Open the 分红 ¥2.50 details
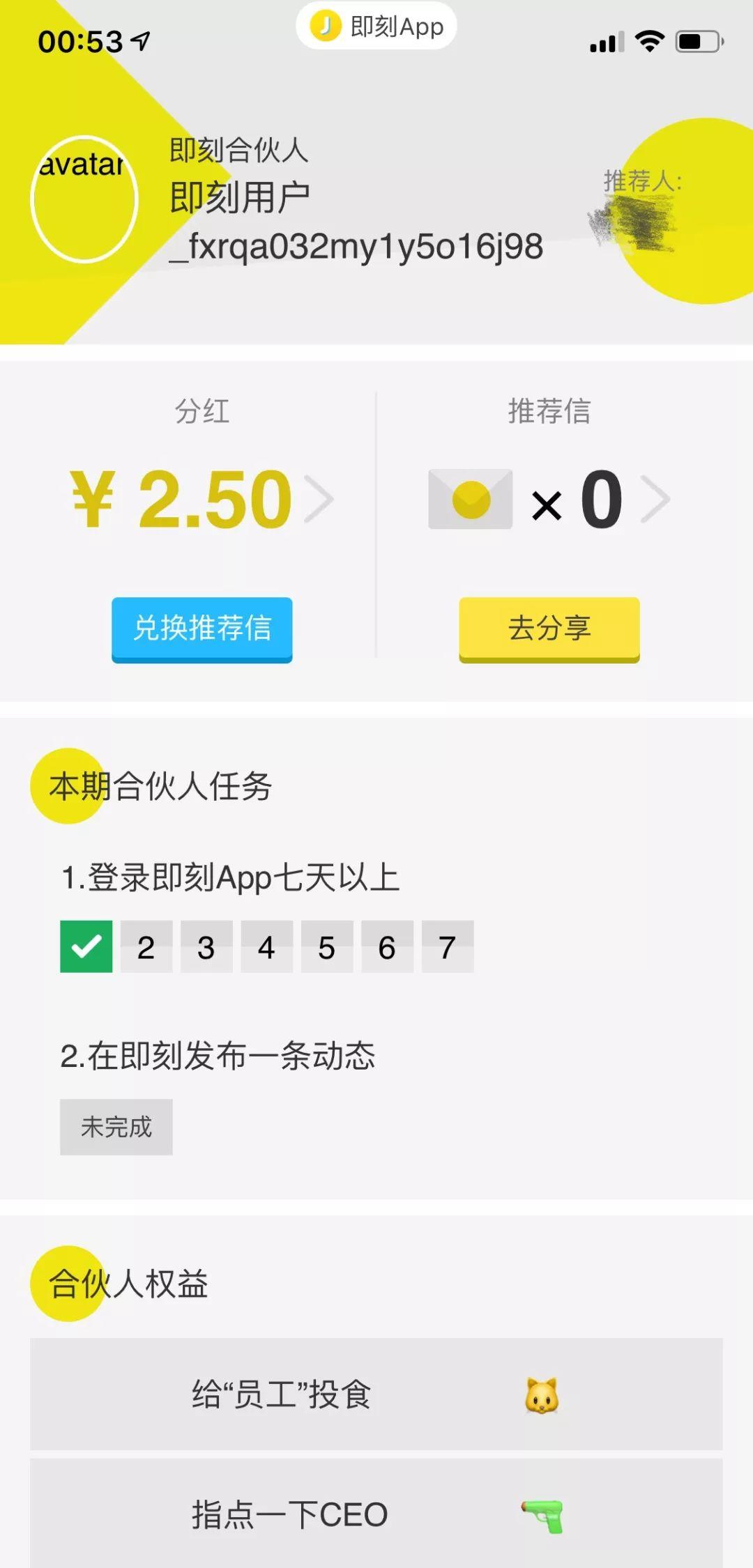This screenshot has height=1568, width=753. pyautogui.click(x=202, y=499)
